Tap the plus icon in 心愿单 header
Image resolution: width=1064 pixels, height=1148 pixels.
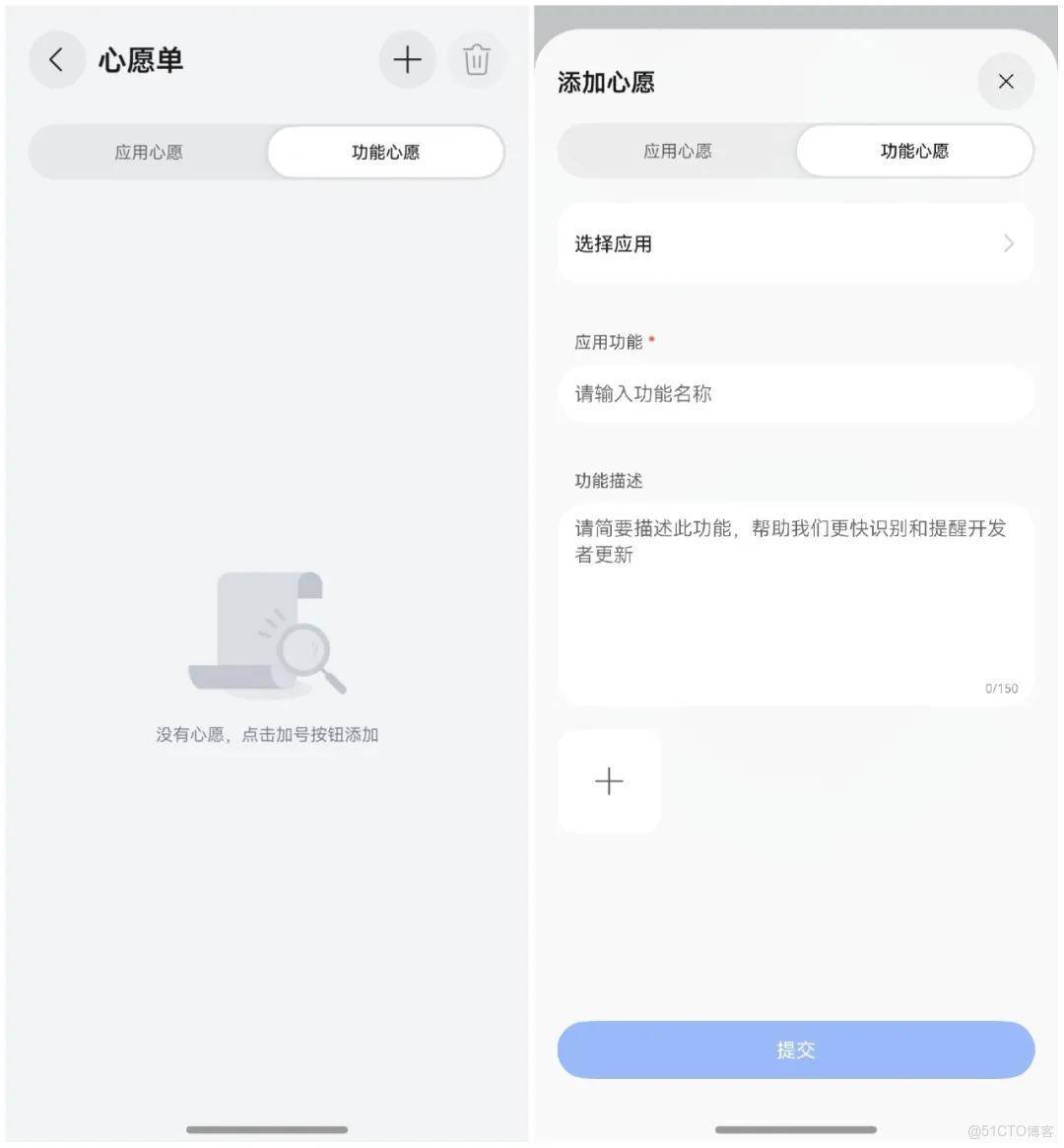tap(407, 60)
